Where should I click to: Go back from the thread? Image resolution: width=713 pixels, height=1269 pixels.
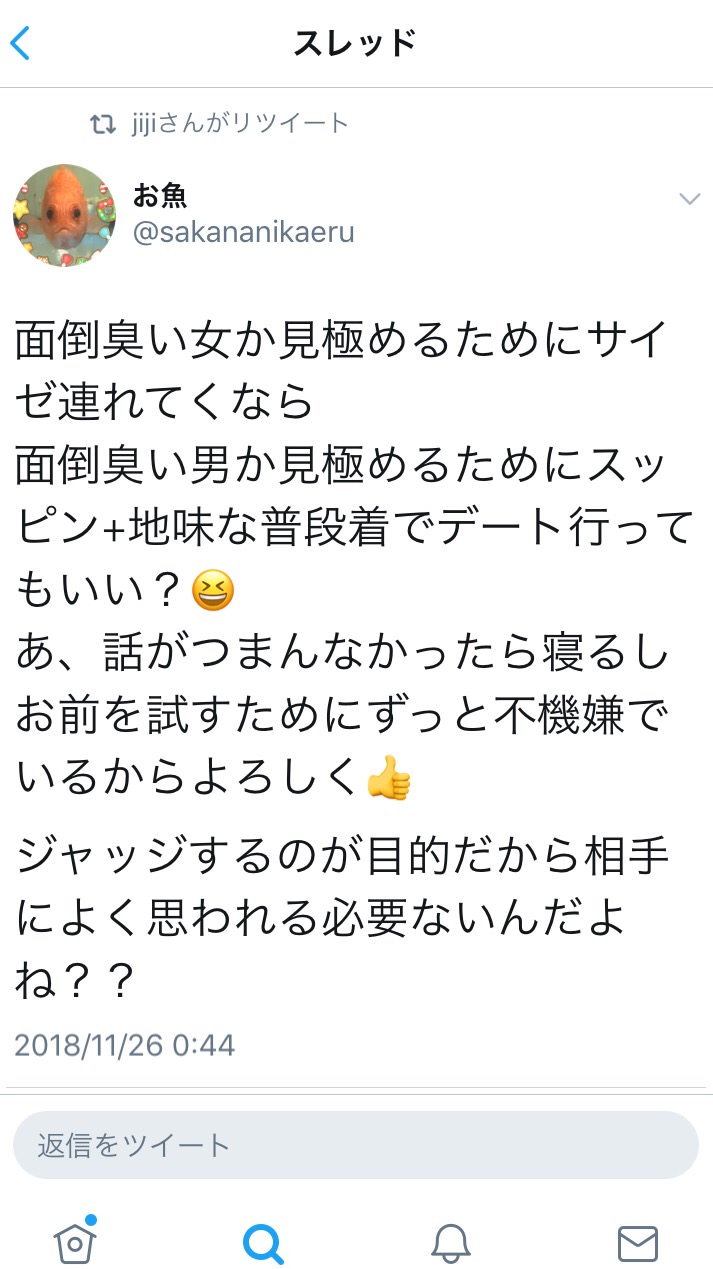22,43
